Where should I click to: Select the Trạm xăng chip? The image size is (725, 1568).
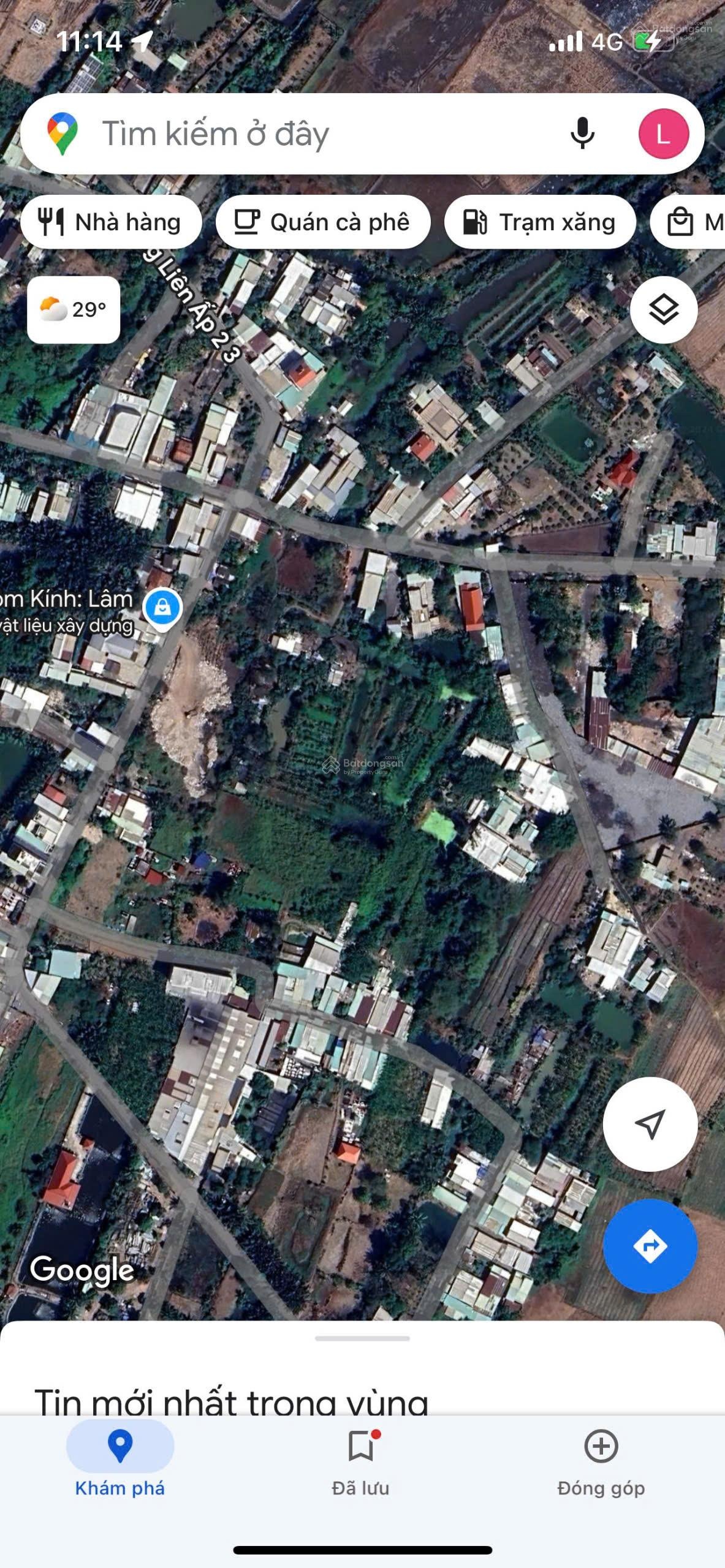(x=539, y=222)
